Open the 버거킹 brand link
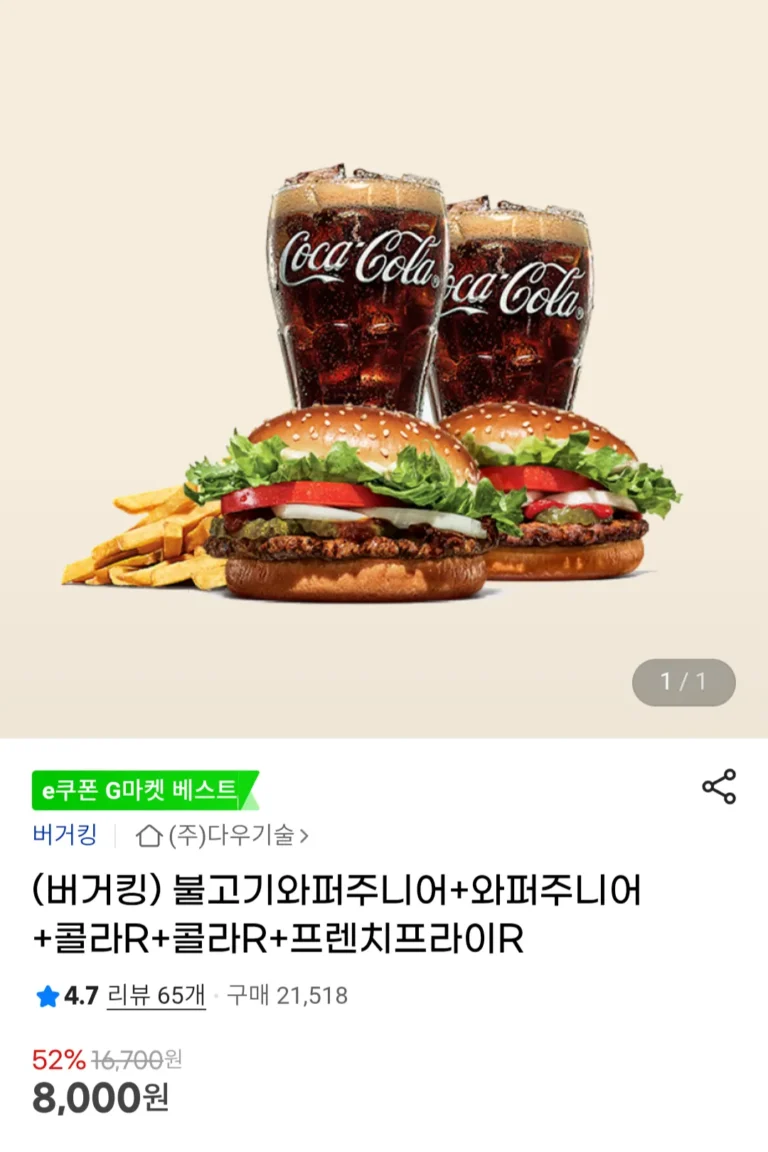Screen dimensions: 768x1152 pos(65,834)
